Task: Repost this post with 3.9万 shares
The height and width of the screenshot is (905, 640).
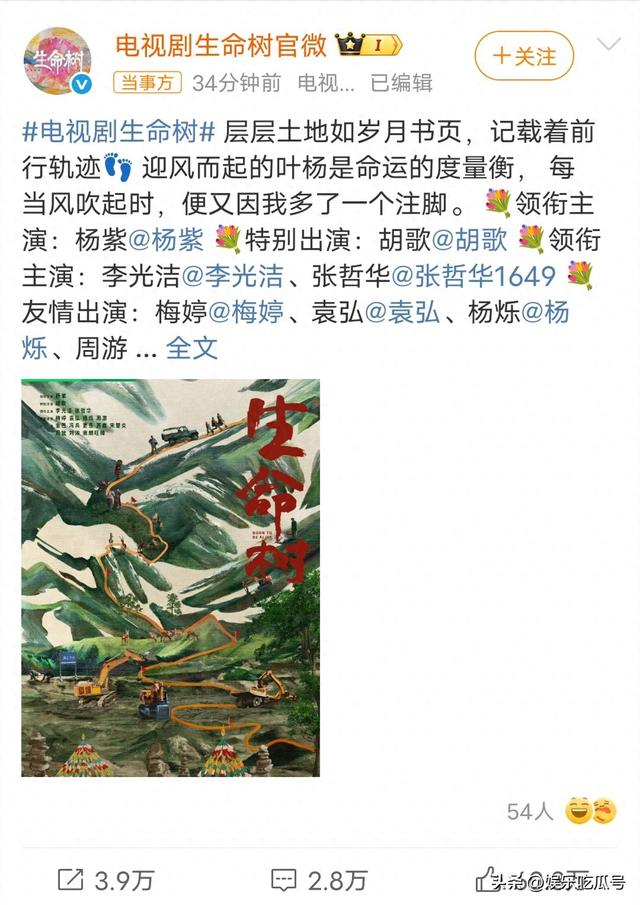Action: coord(108,880)
